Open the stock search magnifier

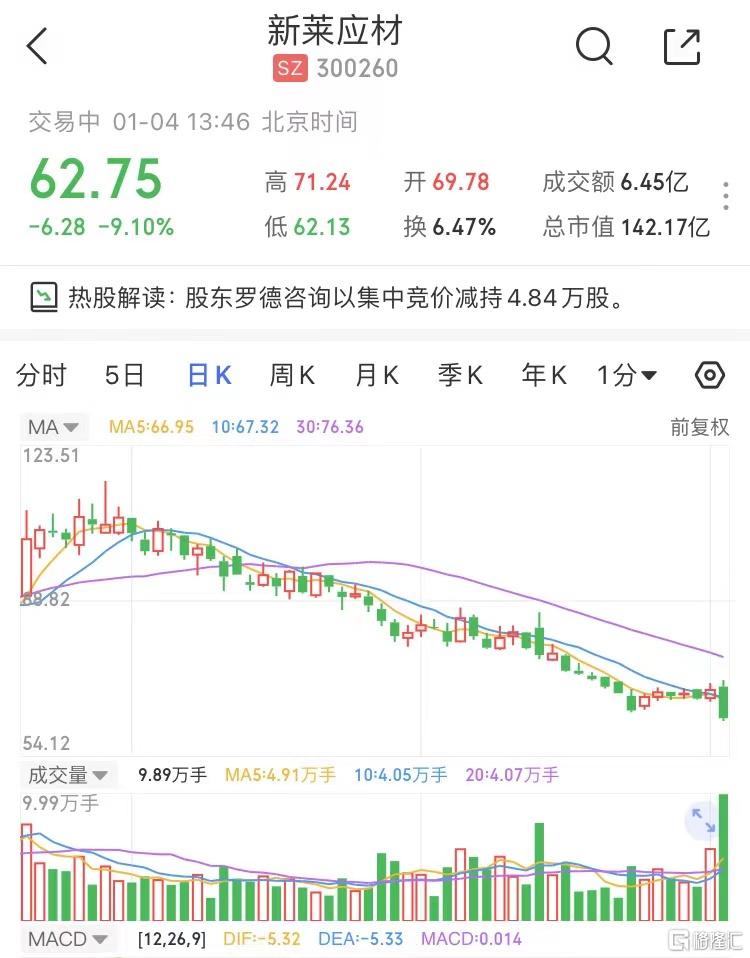tap(594, 46)
